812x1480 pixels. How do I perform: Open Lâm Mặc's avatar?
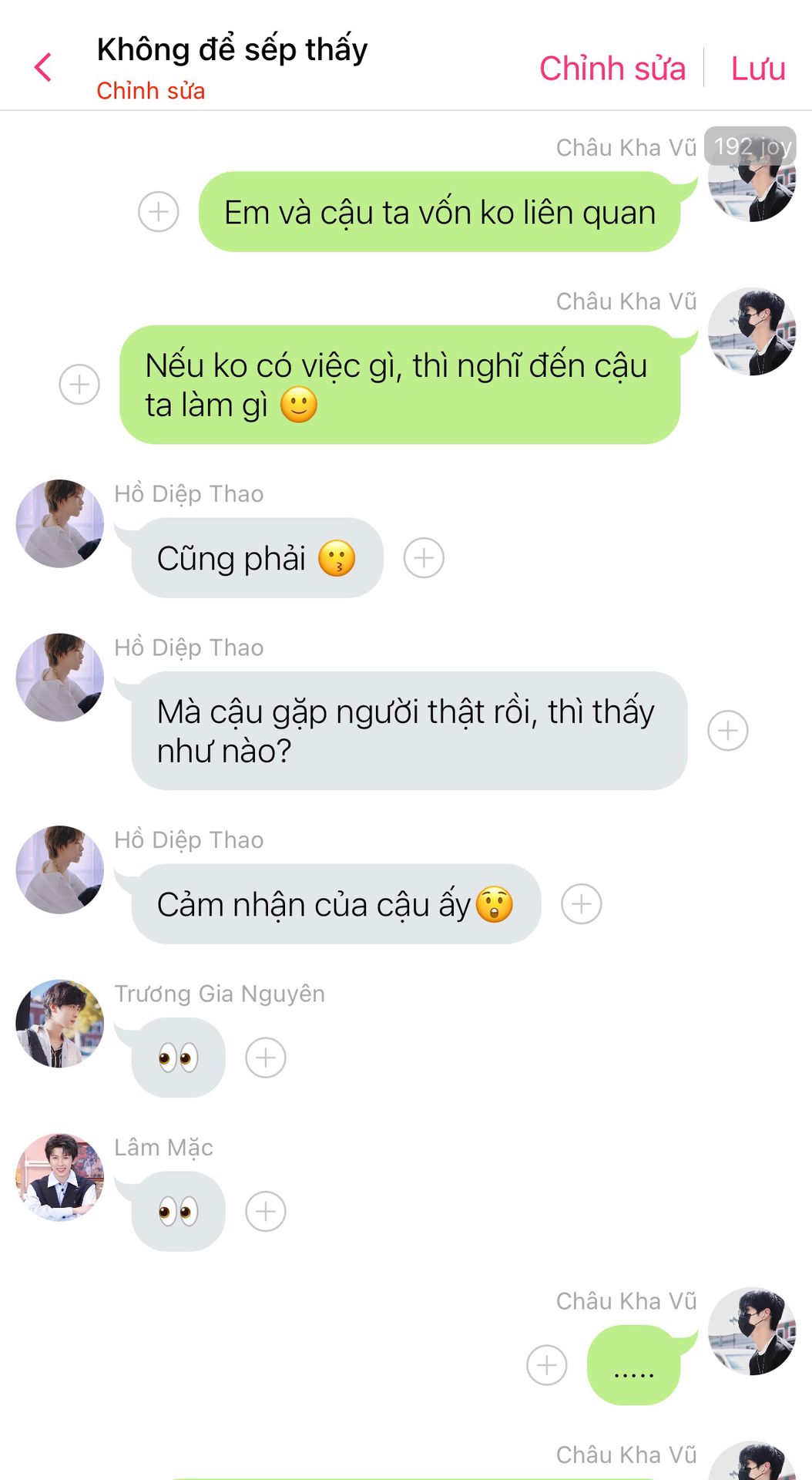tap(60, 1177)
